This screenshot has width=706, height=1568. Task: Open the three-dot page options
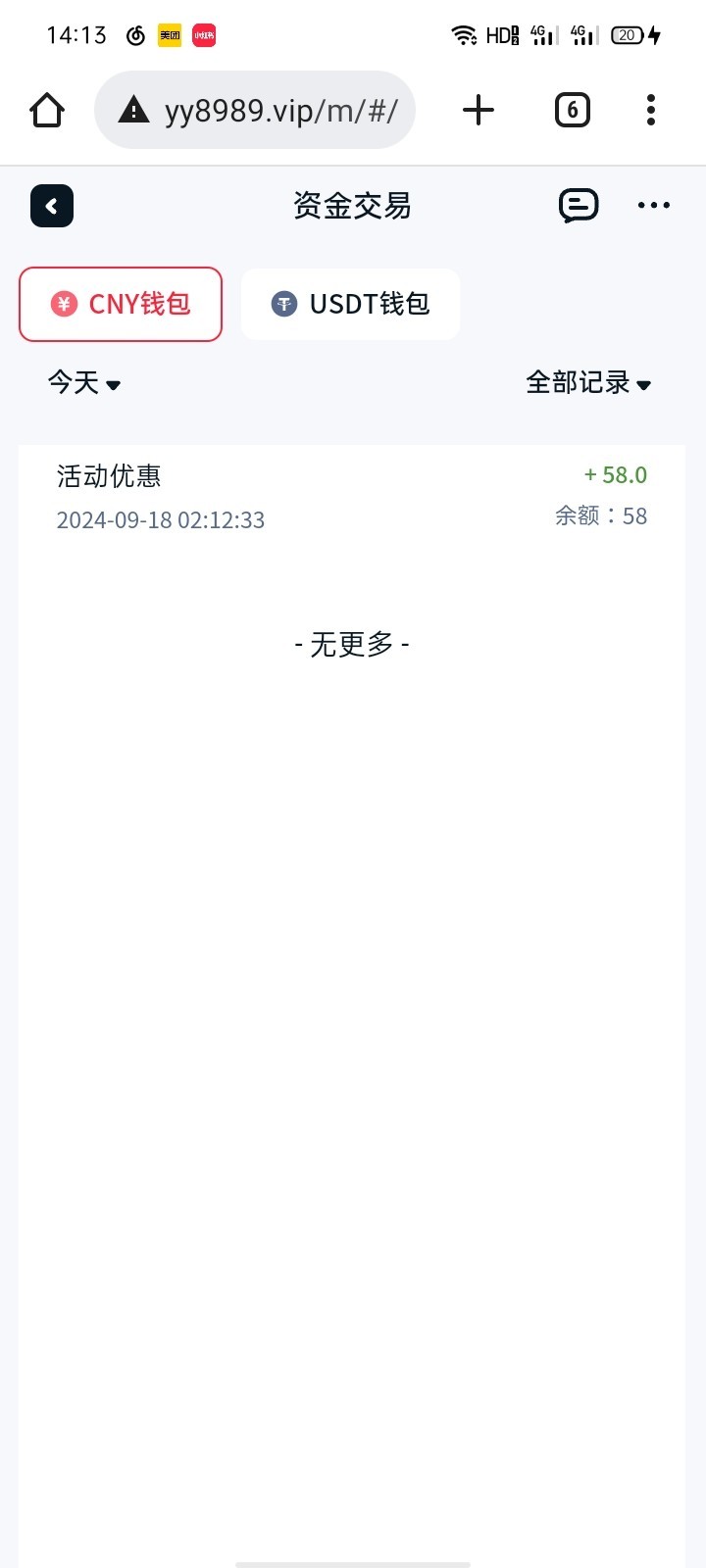click(x=653, y=206)
